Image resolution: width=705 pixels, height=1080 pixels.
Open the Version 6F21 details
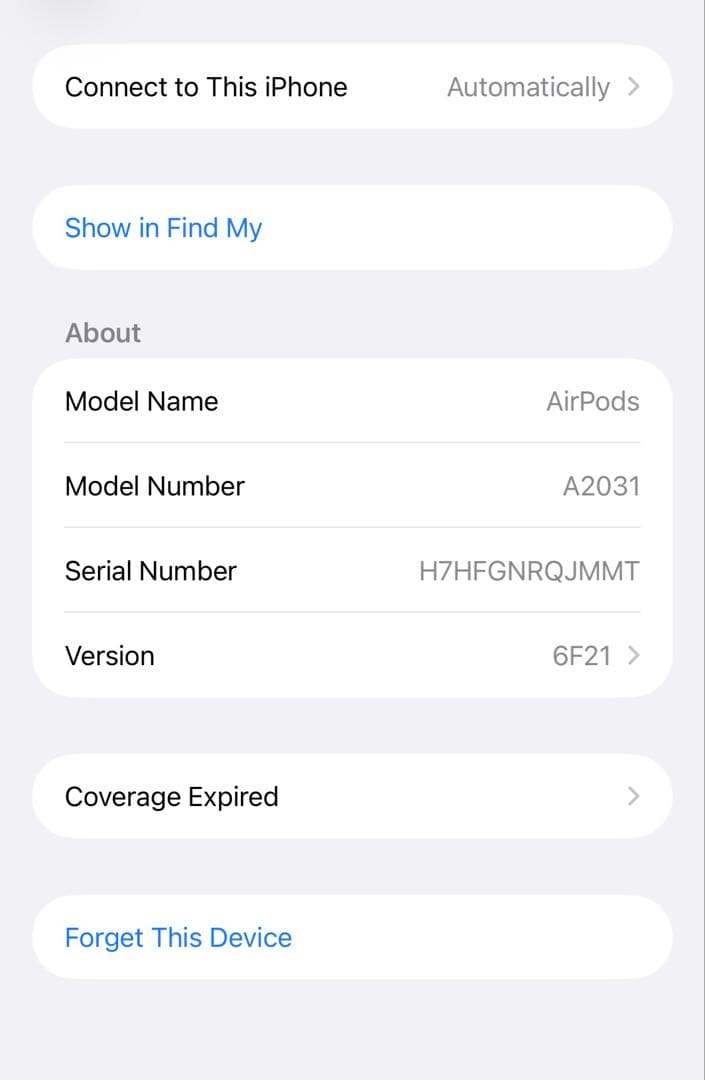click(352, 656)
